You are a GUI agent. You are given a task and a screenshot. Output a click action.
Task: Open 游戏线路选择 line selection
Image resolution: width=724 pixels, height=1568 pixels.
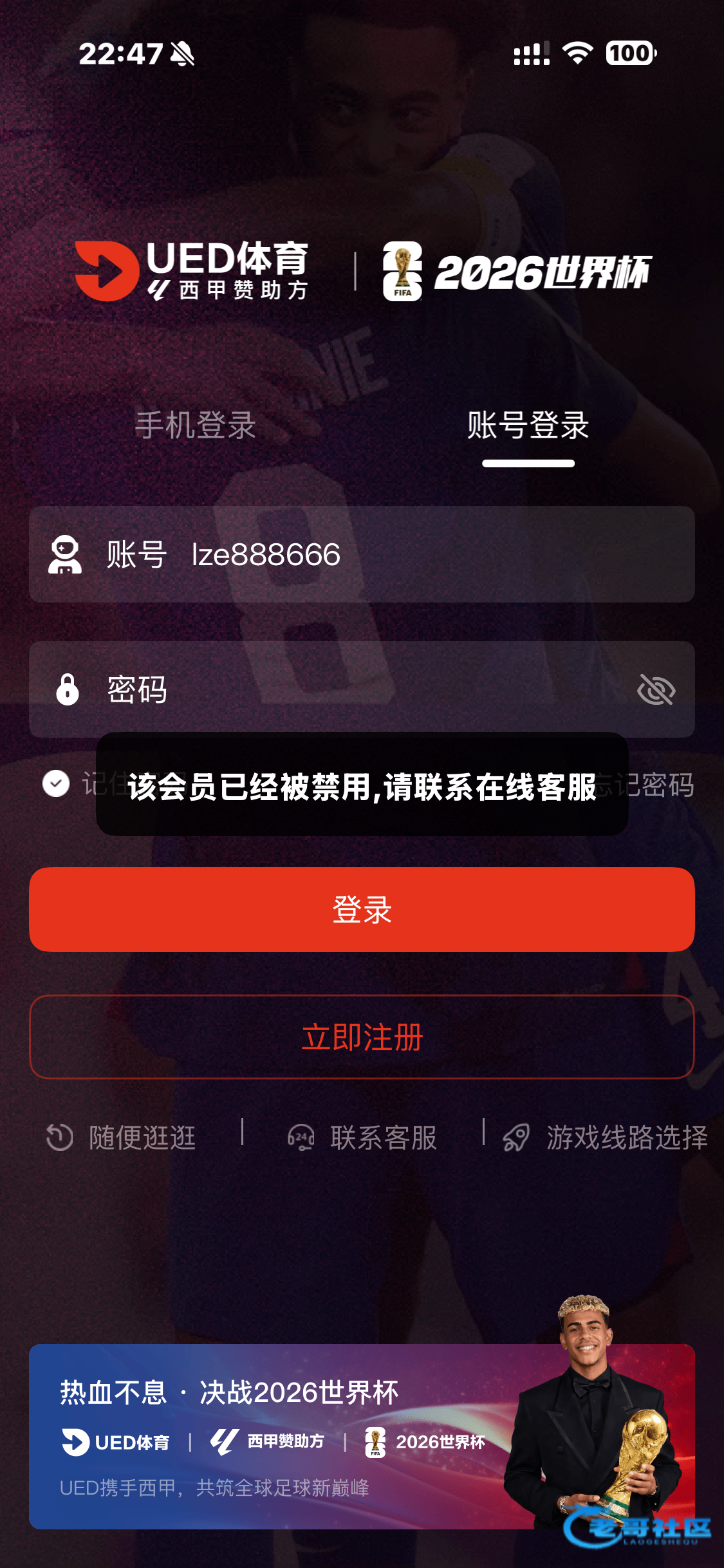click(605, 1137)
